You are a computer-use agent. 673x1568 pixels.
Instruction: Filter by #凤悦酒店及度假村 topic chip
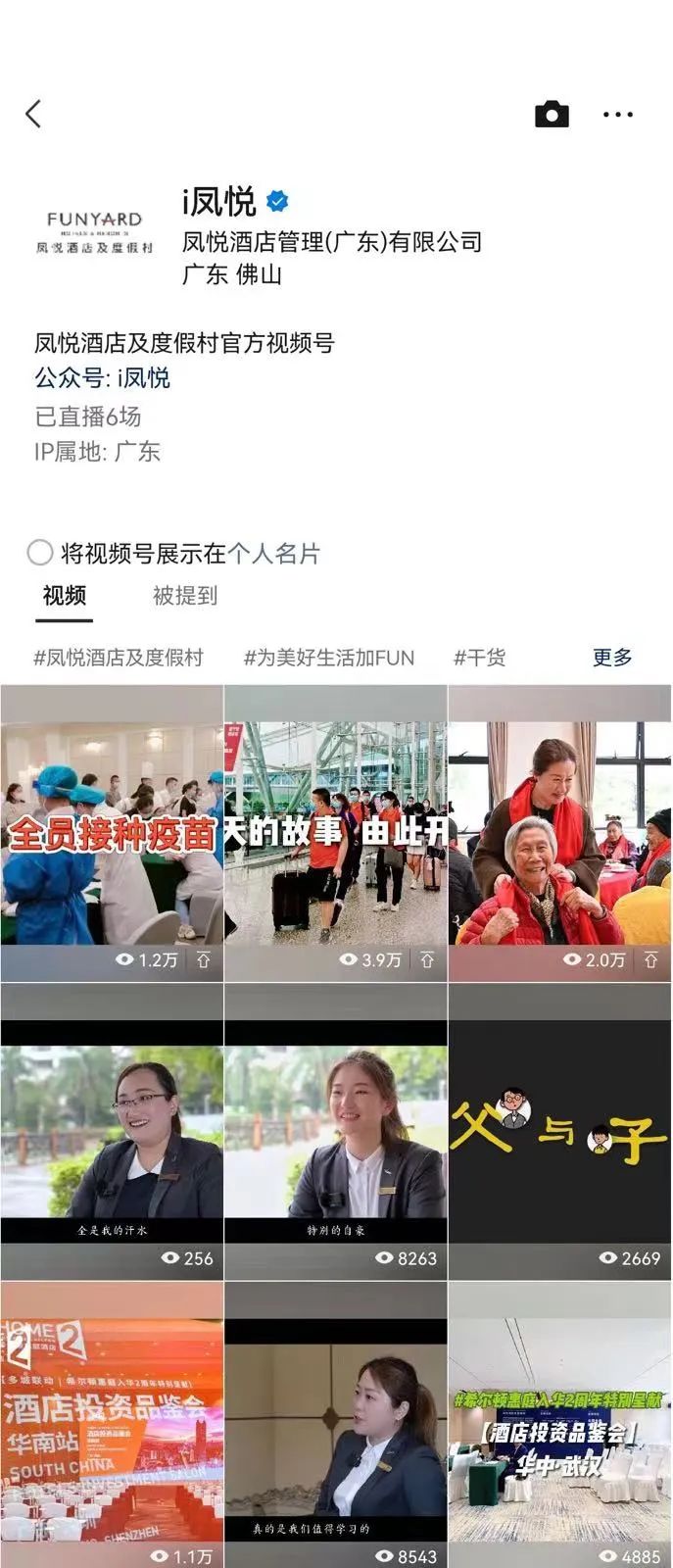pyautogui.click(x=118, y=658)
